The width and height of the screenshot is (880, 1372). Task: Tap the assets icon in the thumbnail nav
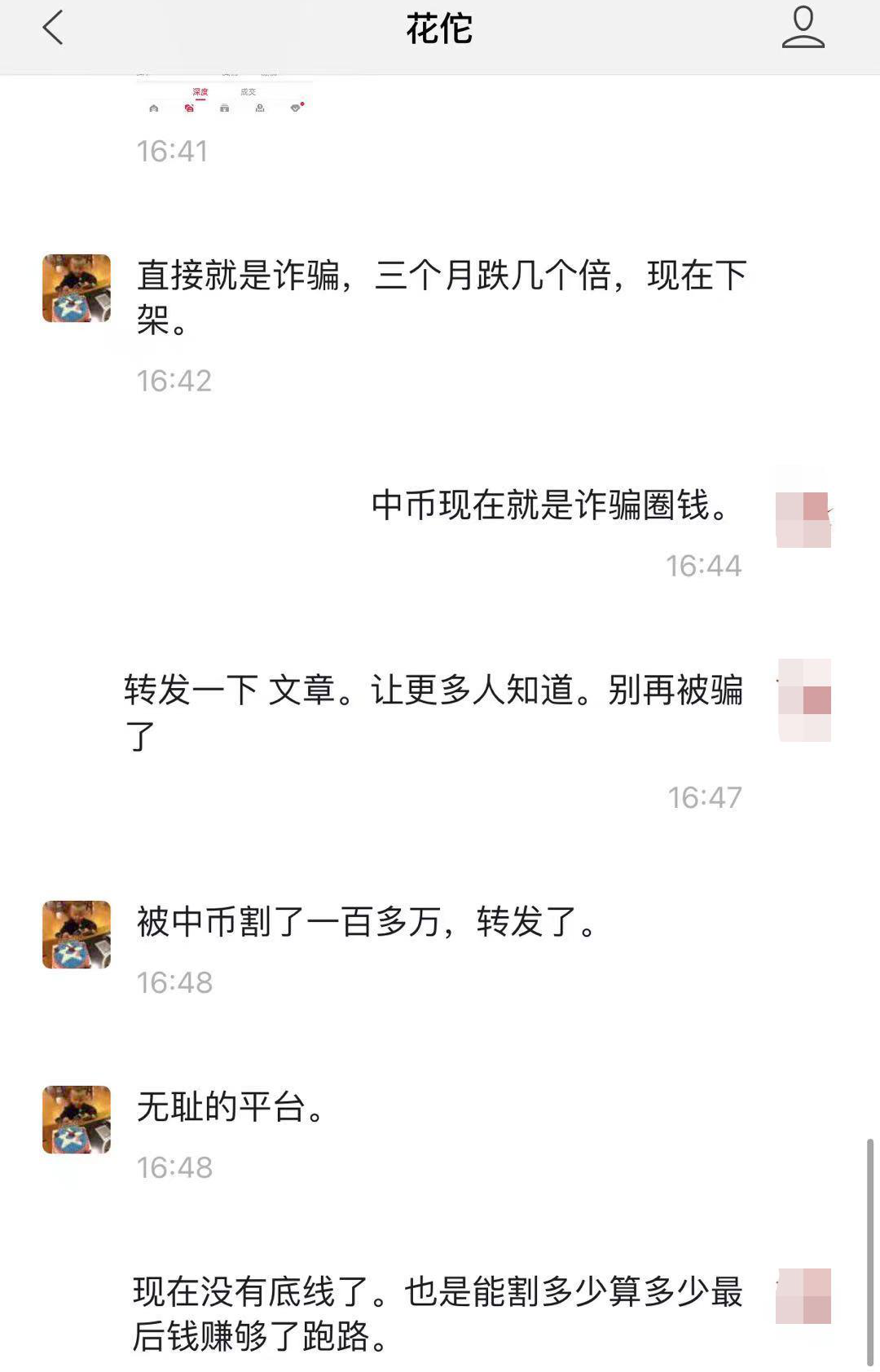click(260, 108)
